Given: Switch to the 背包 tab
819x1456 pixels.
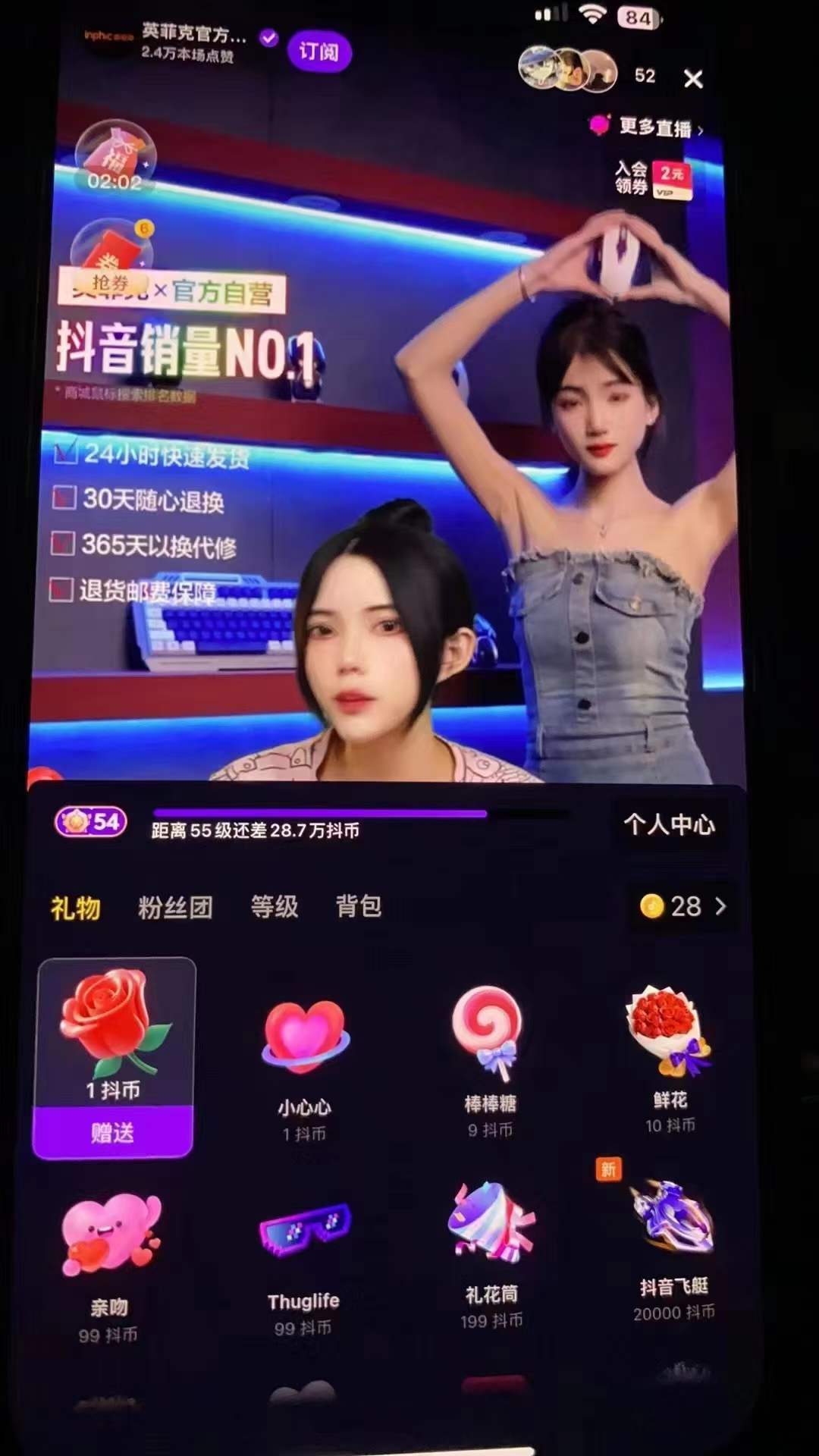Looking at the screenshot, I should 359,906.
